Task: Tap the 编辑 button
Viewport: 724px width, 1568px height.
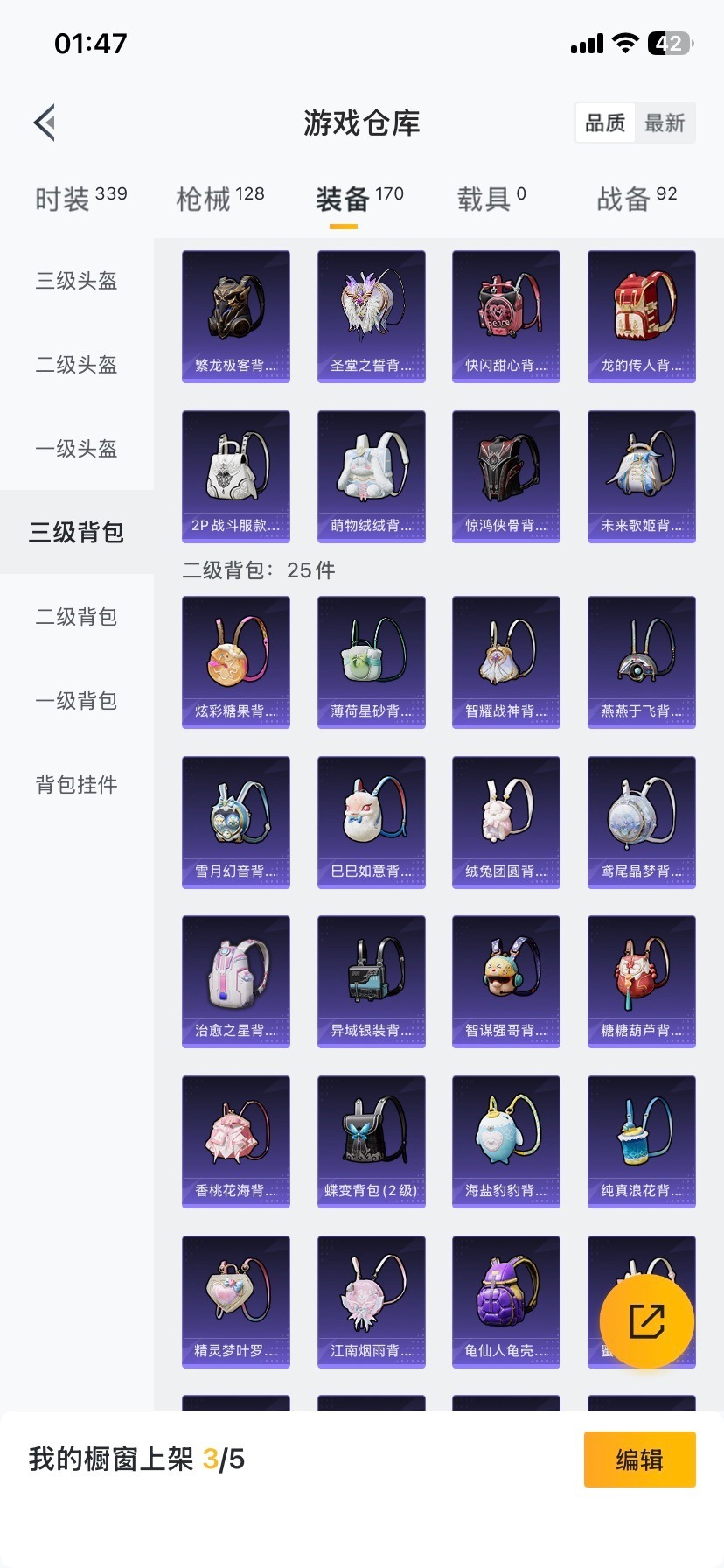Action: pyautogui.click(x=639, y=1459)
